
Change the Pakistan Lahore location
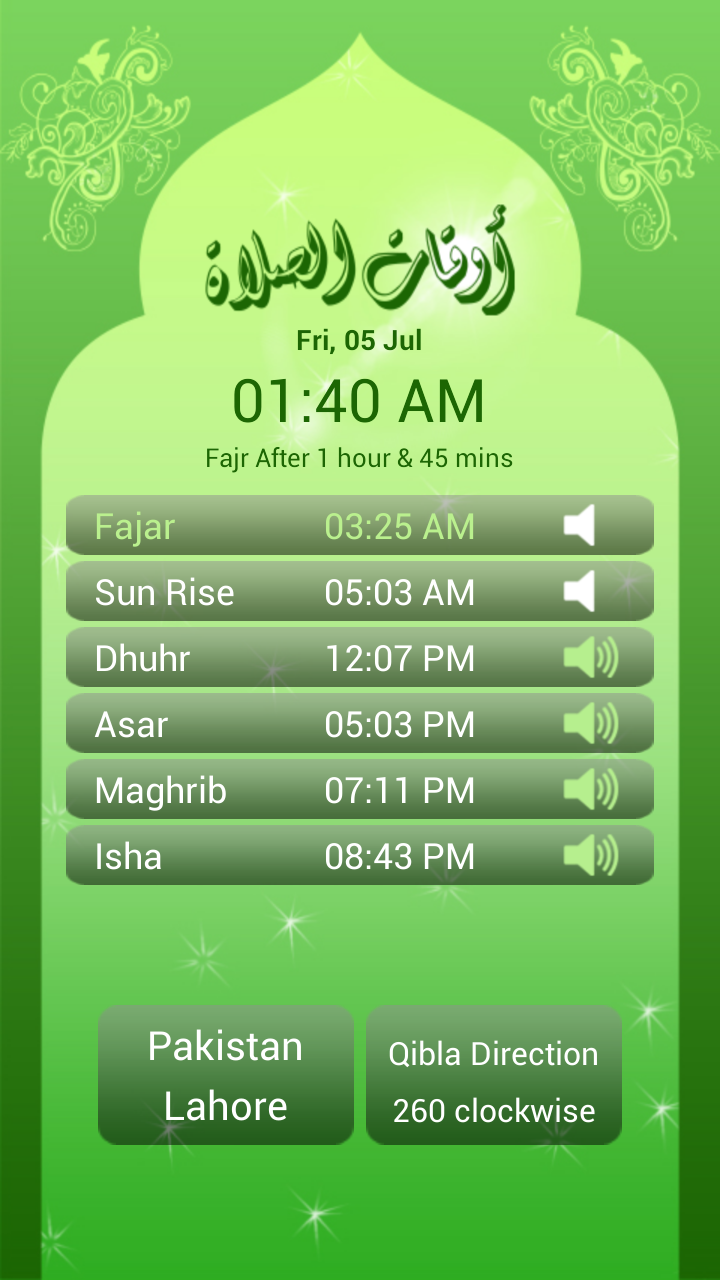pos(226,1075)
